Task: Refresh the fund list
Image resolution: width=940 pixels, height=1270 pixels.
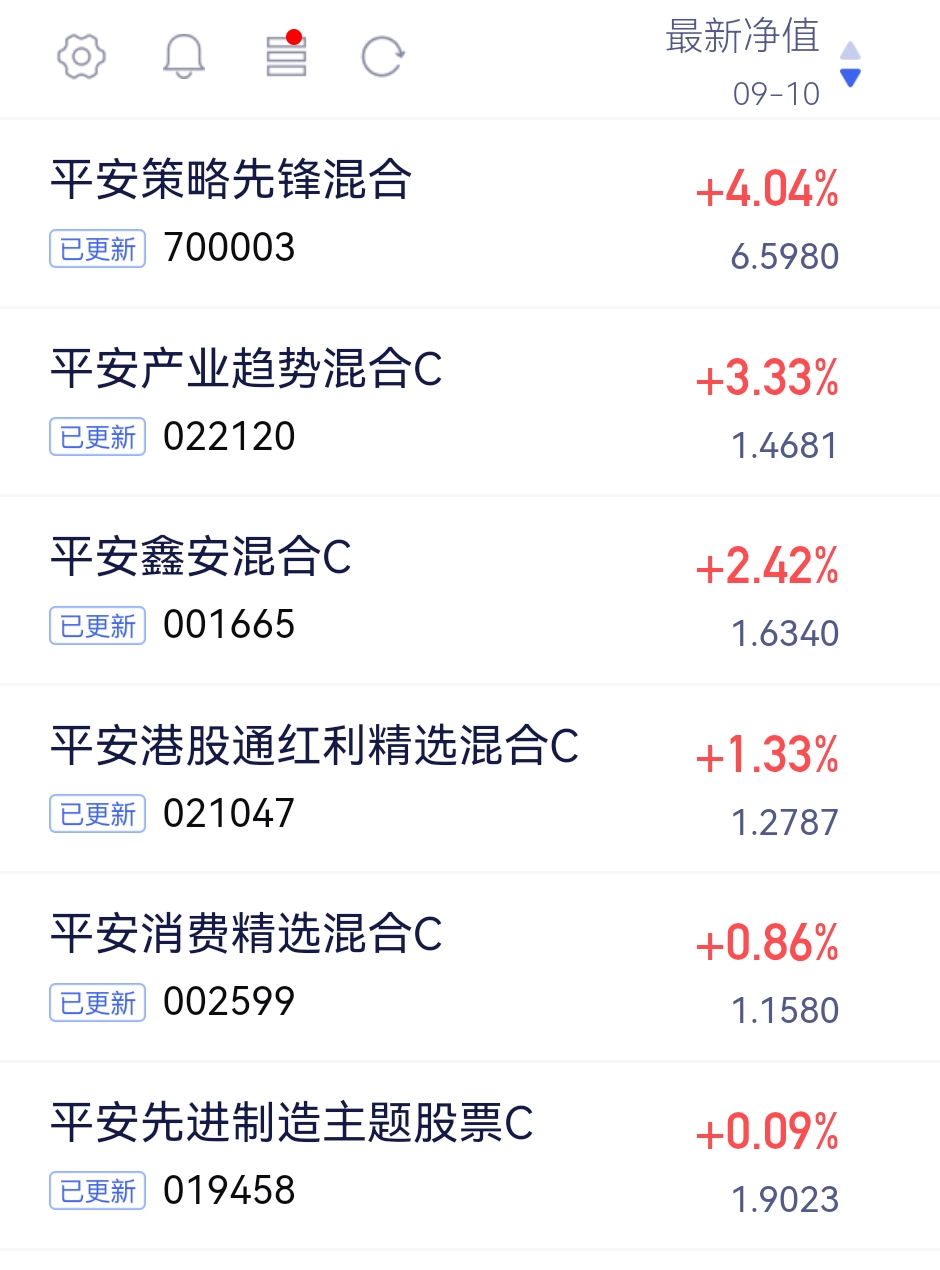Action: tap(382, 56)
